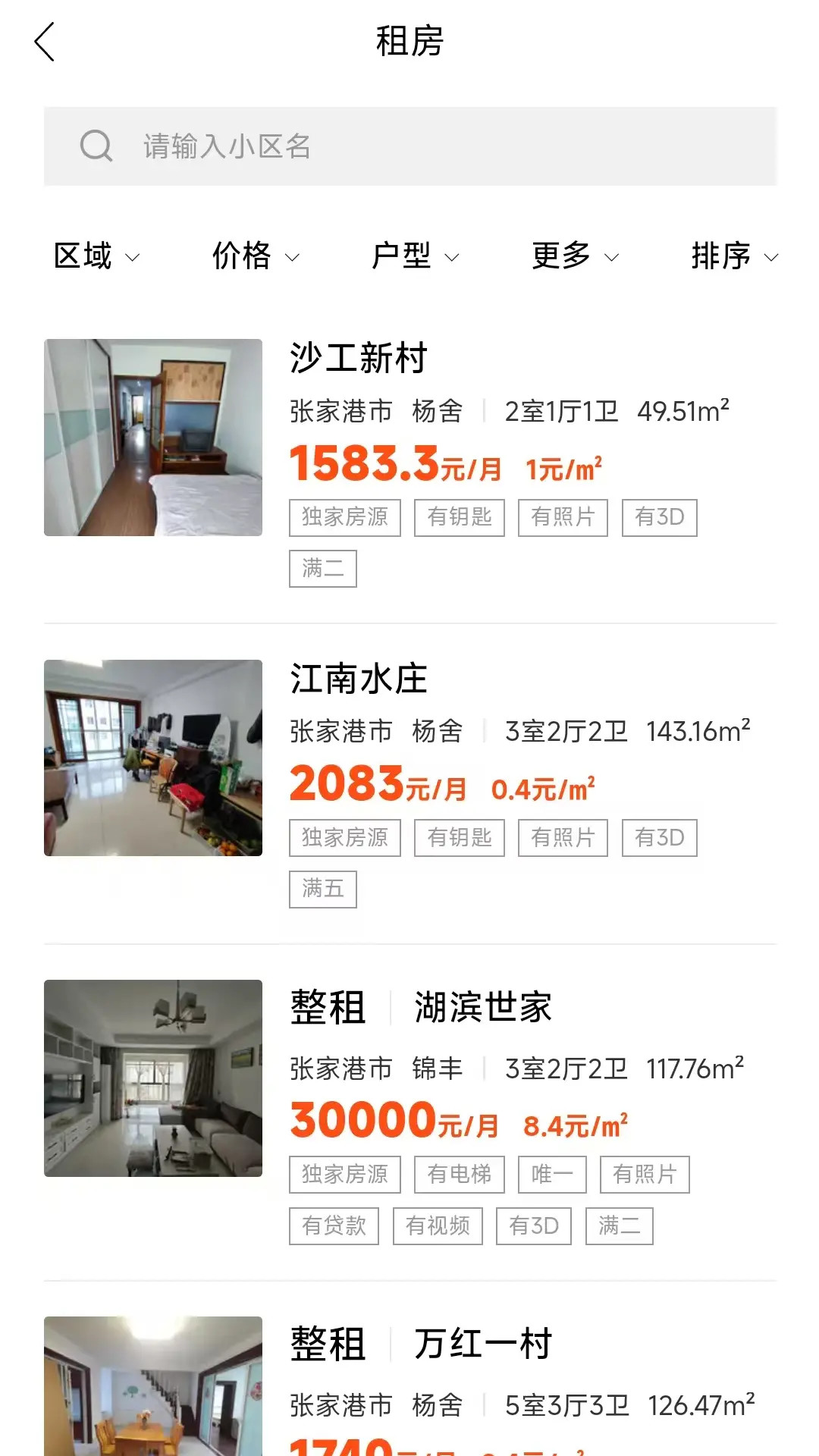Tap the 有视频 tag on 湖滨世家

[x=438, y=1225]
